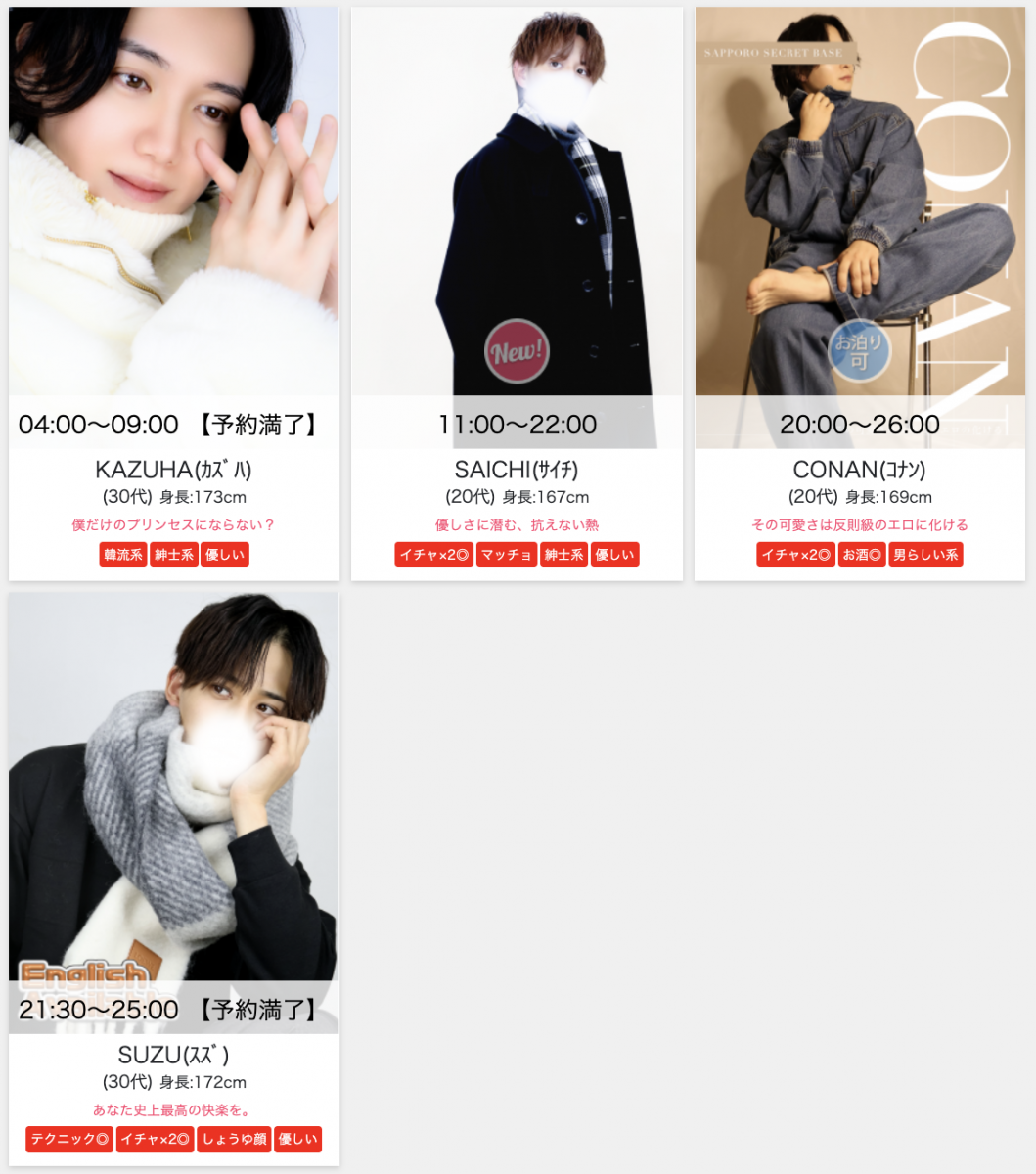Select the お酒◎ tag on CONAN's card

click(x=862, y=555)
